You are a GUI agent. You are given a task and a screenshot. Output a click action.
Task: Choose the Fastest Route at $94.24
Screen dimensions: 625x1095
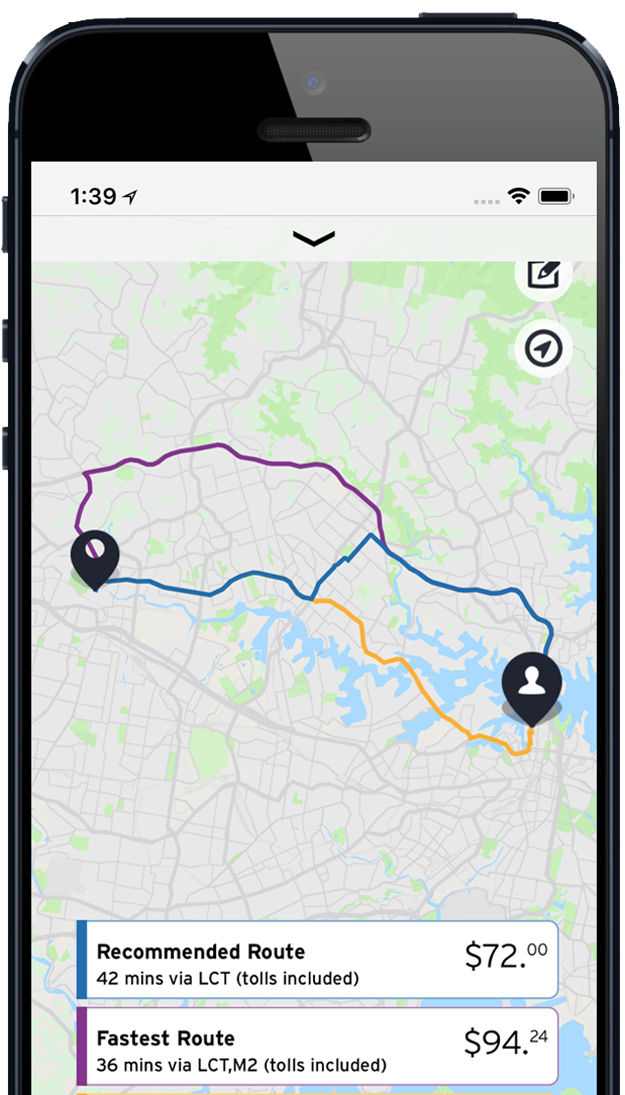click(x=317, y=1046)
